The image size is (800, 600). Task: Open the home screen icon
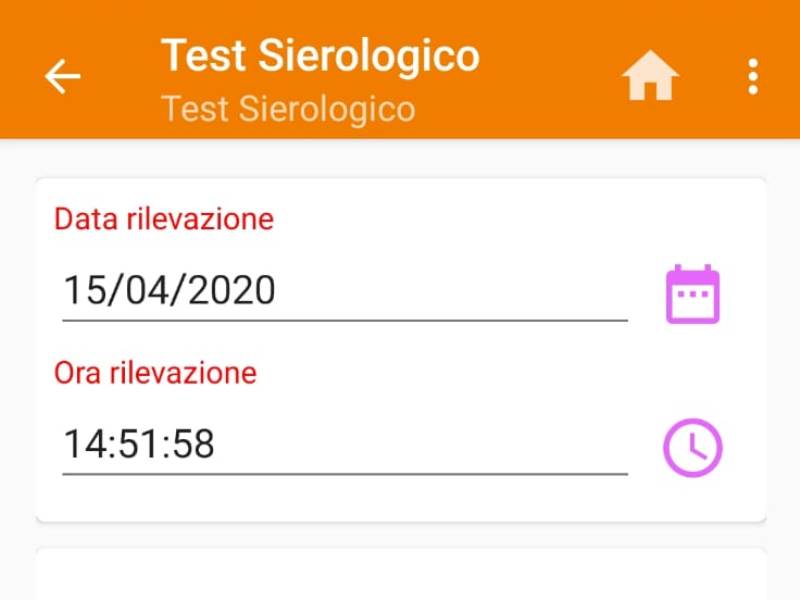click(x=650, y=76)
